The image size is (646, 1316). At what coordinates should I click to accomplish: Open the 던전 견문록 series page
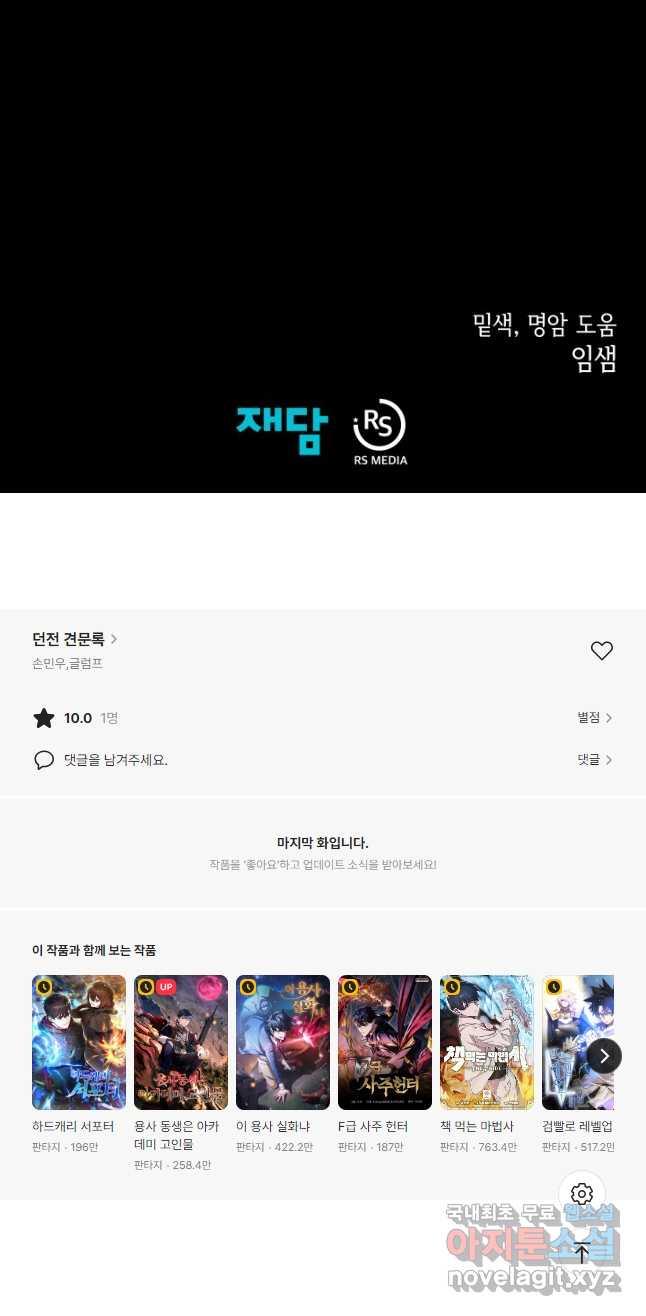pyautogui.click(x=74, y=639)
